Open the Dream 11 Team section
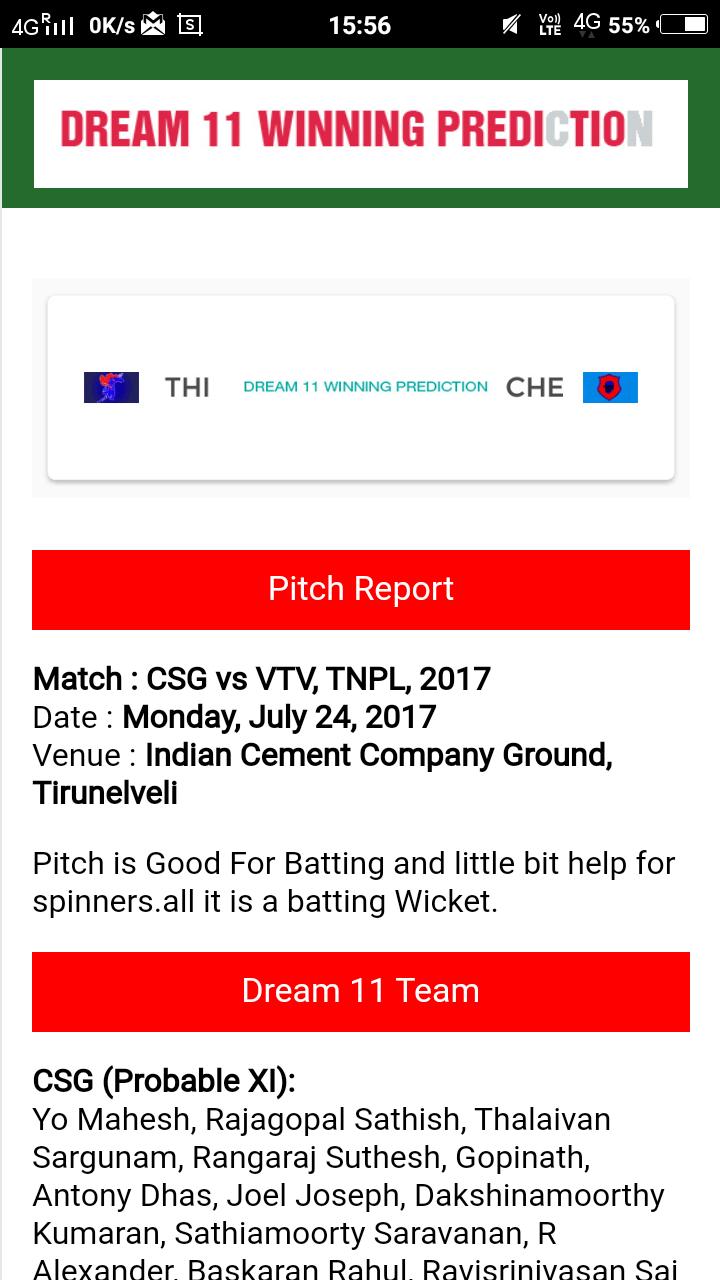 point(360,991)
